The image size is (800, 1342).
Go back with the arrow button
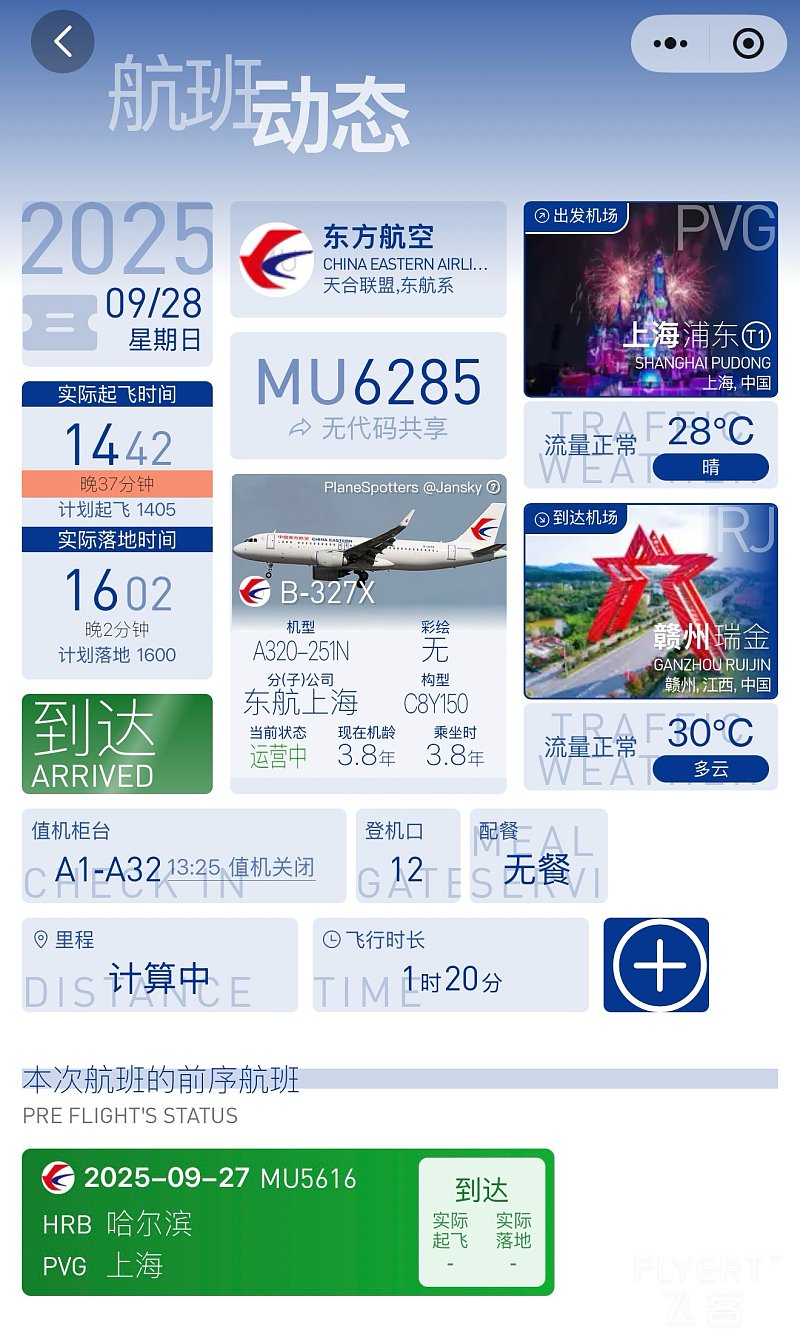pyautogui.click(x=63, y=42)
